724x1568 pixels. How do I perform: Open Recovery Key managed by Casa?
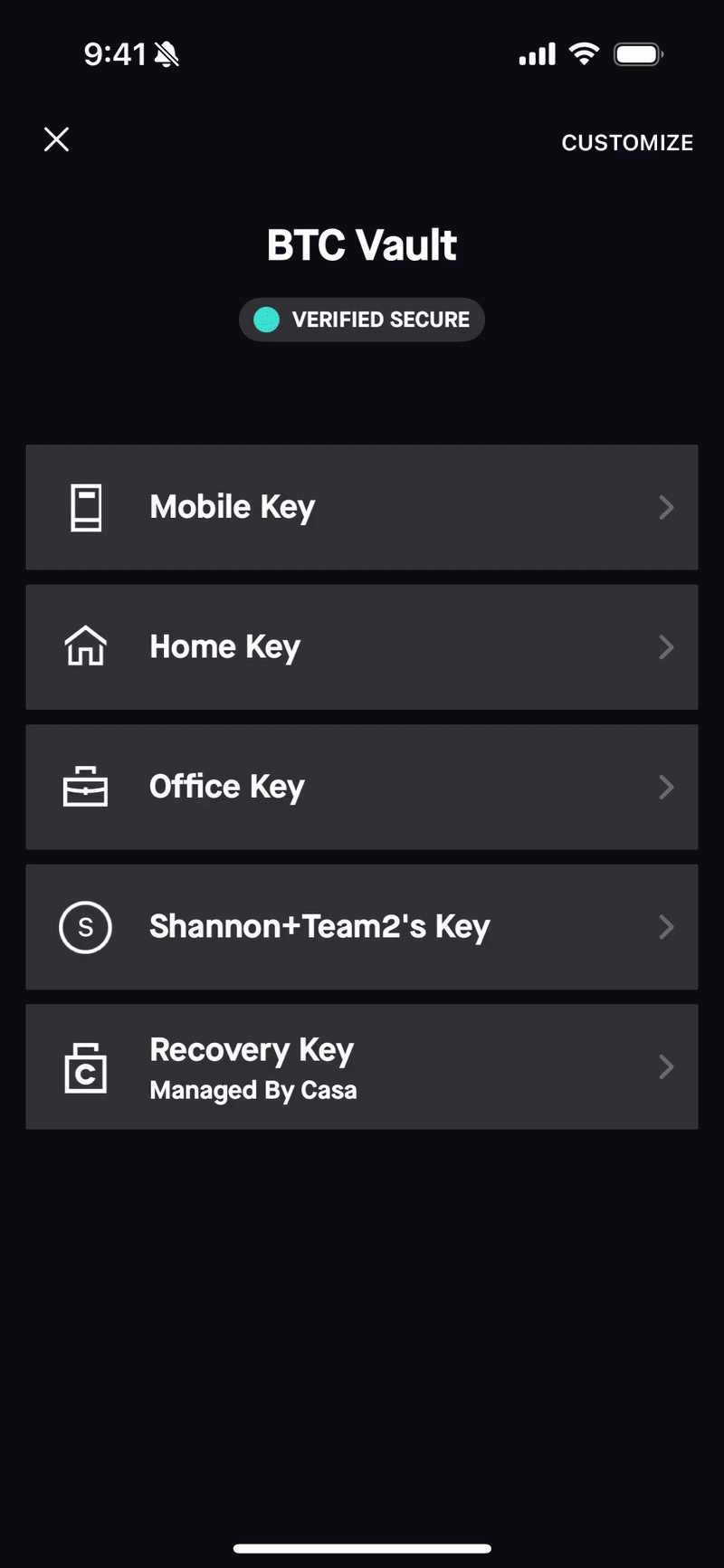pos(362,1066)
